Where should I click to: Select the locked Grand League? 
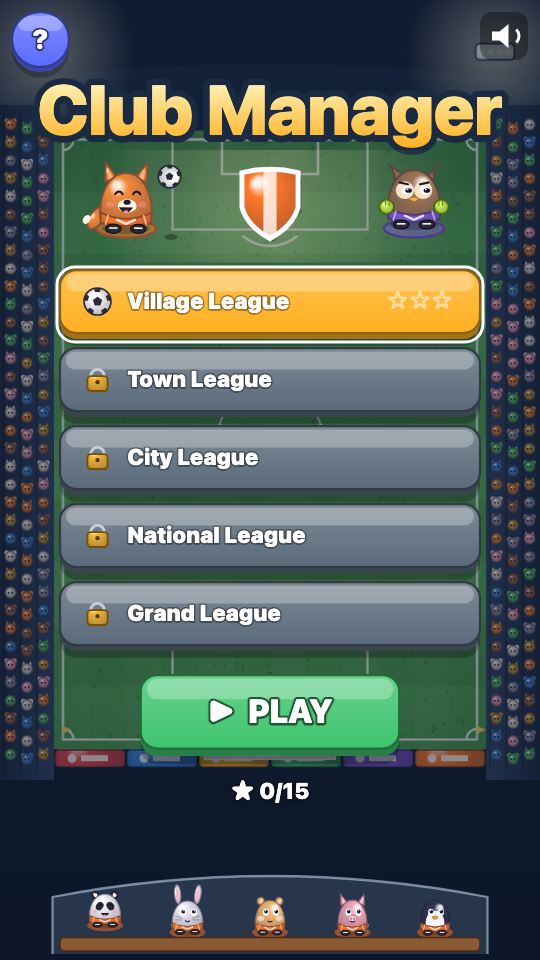[x=270, y=614]
